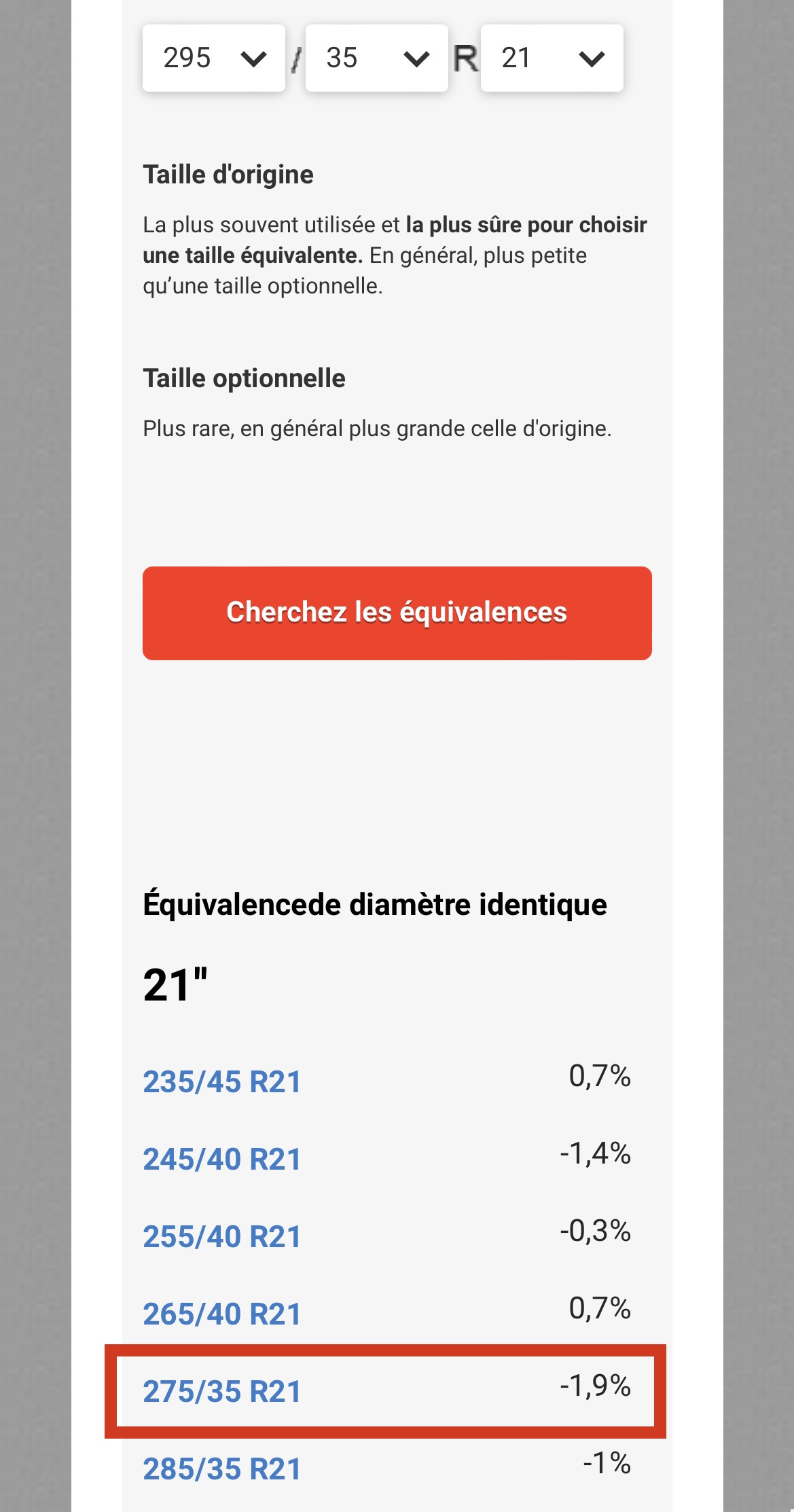The image size is (794, 1512).
Task: Select the 245/40 R21 tire size
Action: [x=222, y=1159]
